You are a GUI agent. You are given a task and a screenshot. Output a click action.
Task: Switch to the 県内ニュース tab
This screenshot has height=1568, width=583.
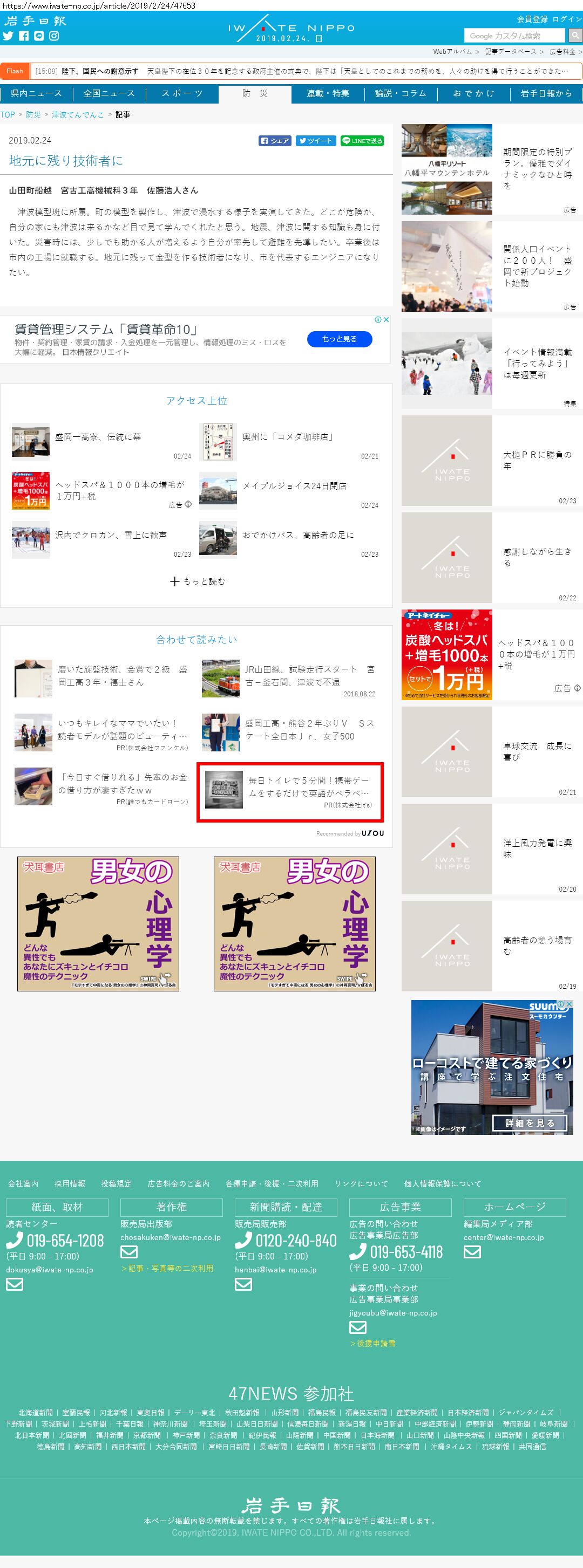(x=36, y=94)
